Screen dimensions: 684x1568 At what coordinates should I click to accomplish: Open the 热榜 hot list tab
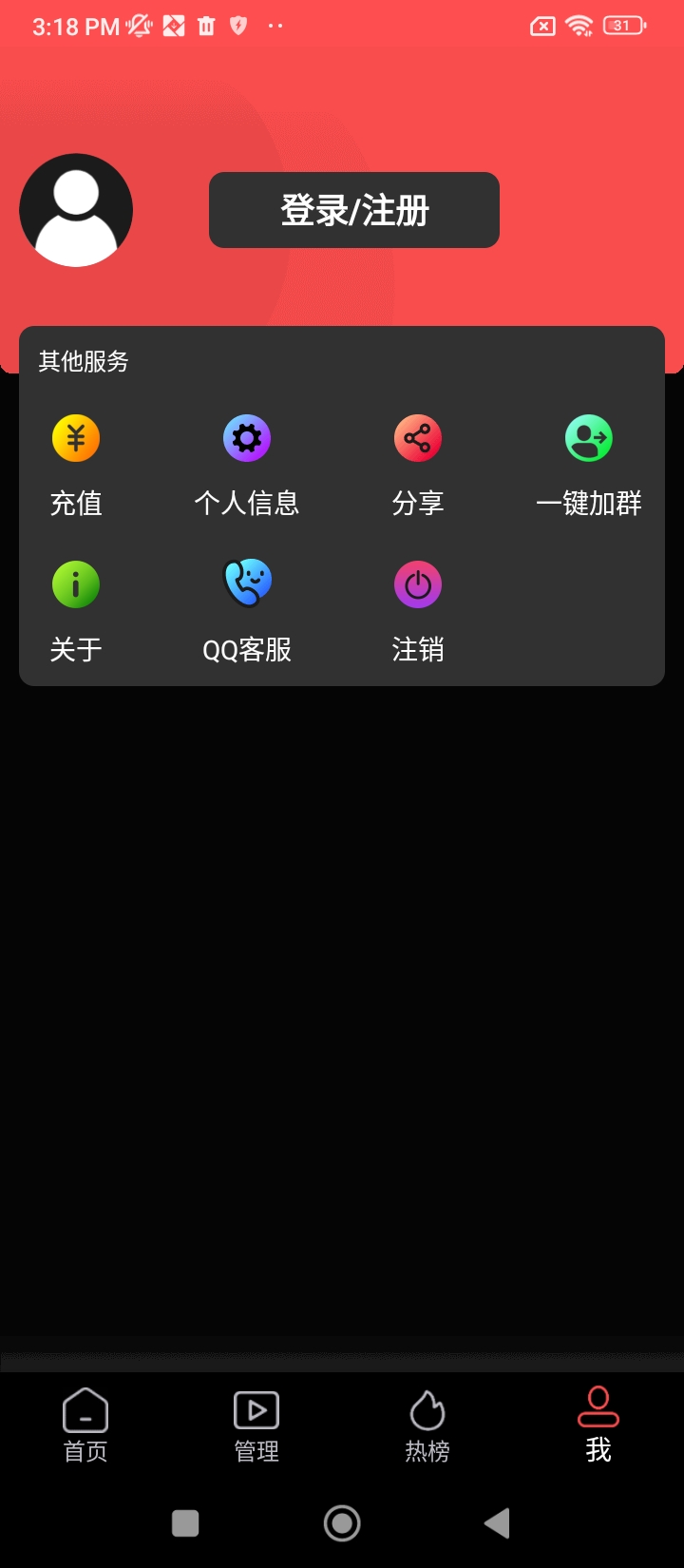[x=427, y=1425]
